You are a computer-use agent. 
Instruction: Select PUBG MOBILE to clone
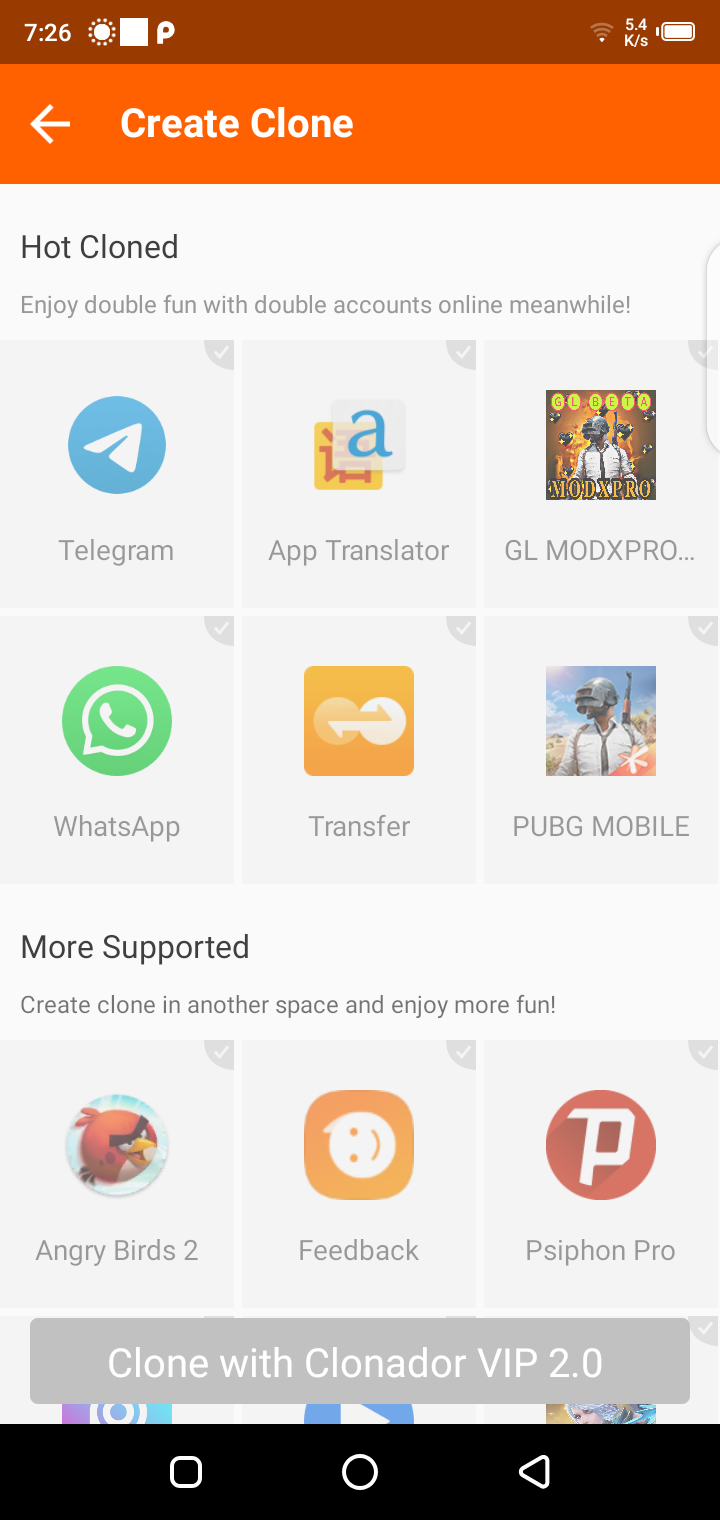(x=601, y=750)
